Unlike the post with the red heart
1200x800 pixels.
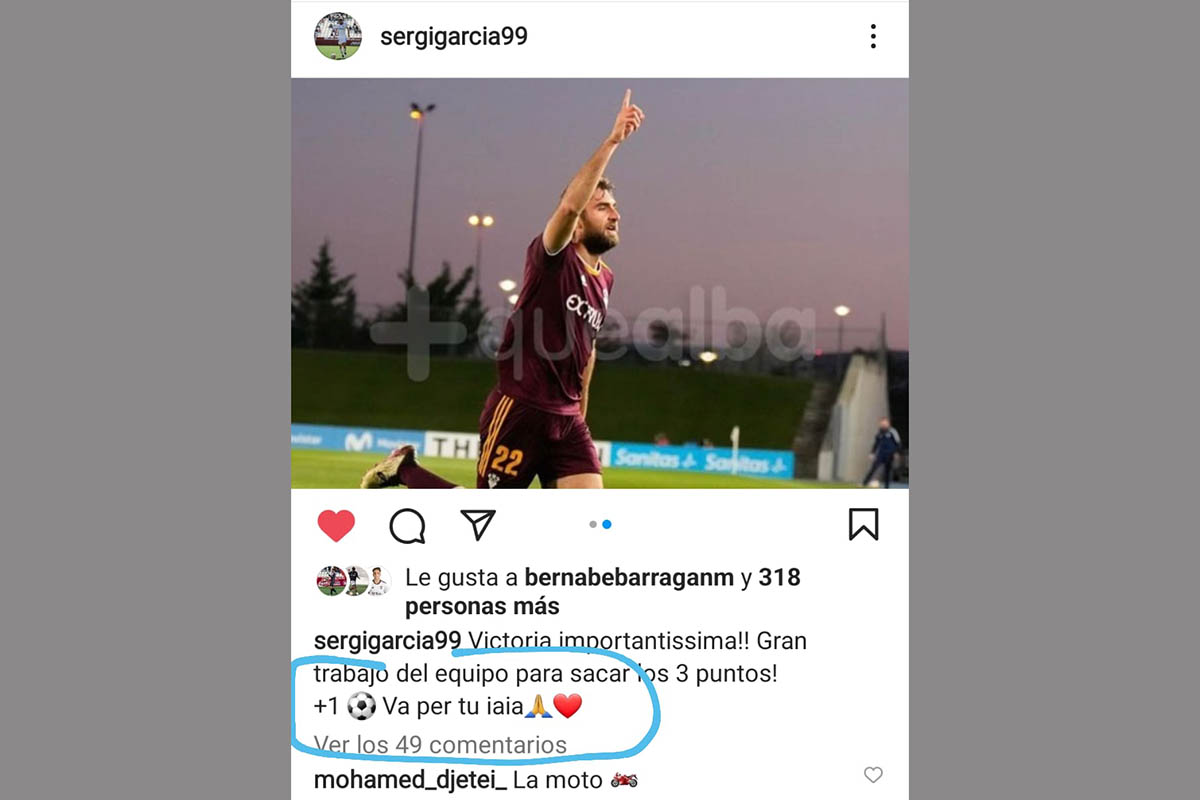click(x=336, y=525)
